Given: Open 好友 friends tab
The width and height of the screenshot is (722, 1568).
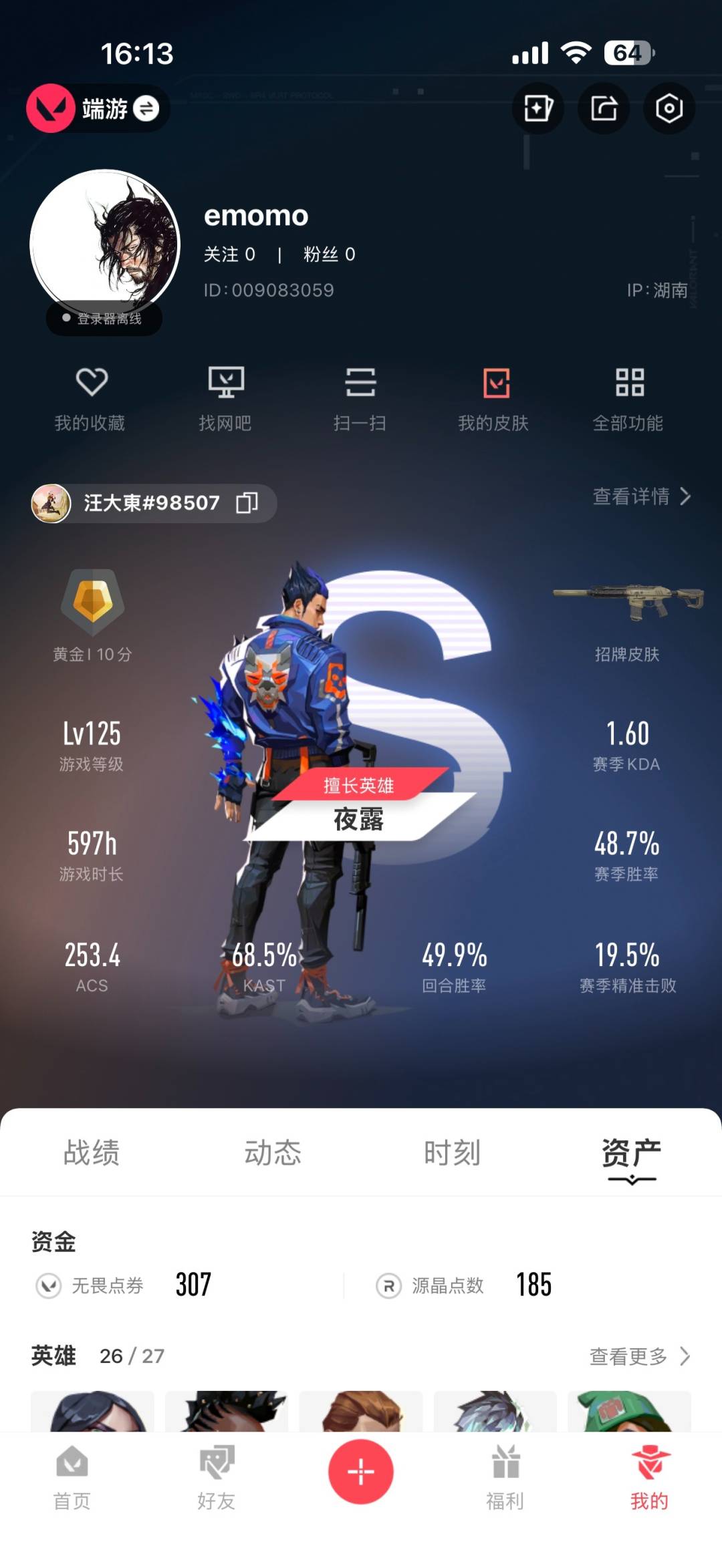Looking at the screenshot, I should (216, 1478).
